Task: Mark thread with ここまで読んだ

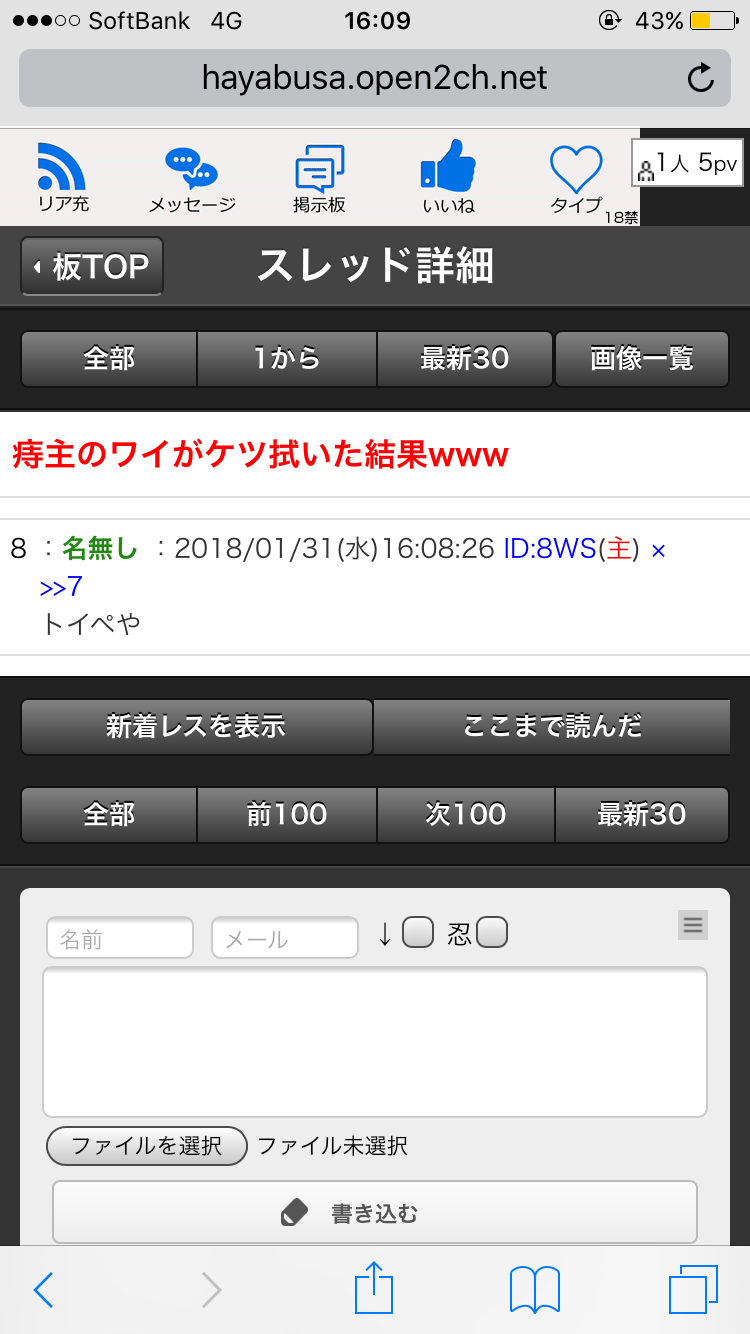Action: click(551, 726)
